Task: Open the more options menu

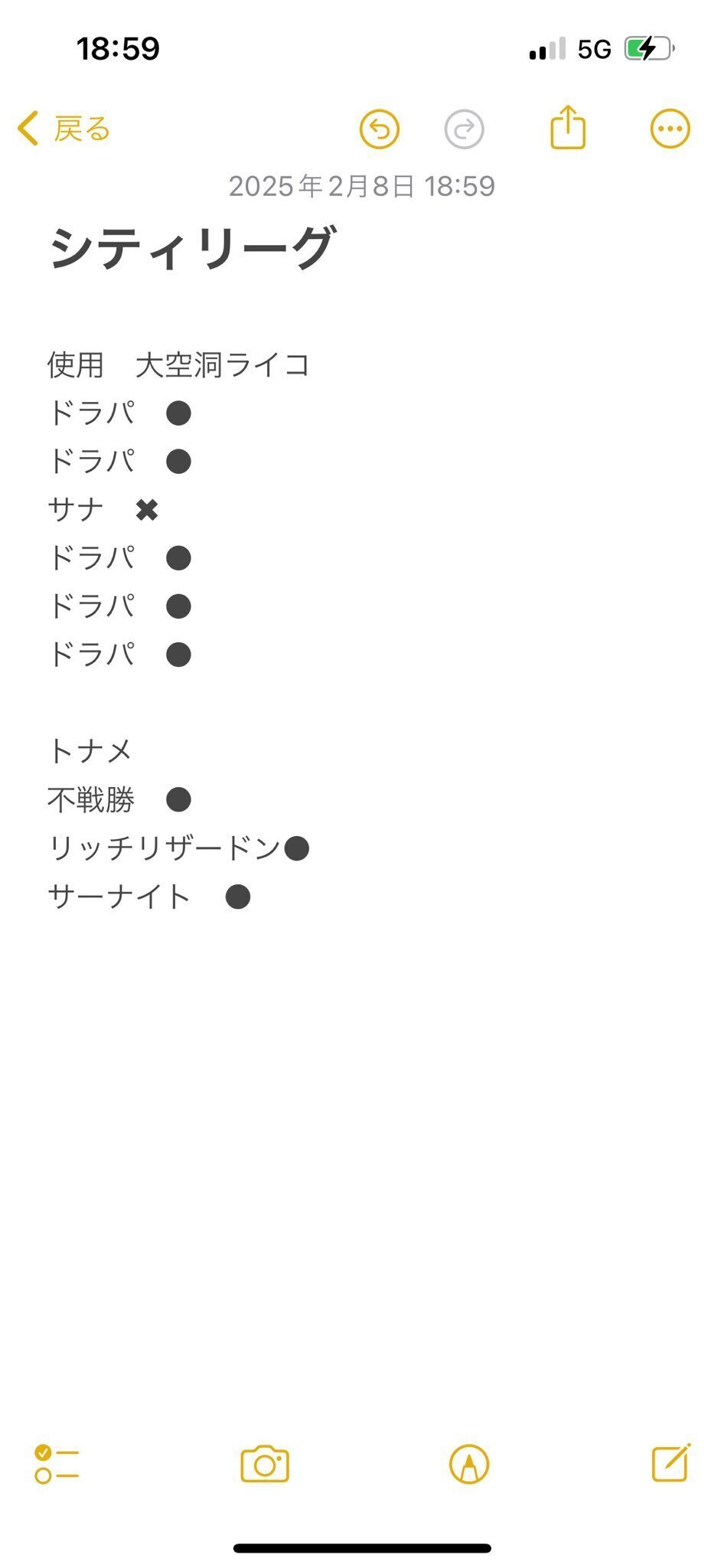Action: 670,129
